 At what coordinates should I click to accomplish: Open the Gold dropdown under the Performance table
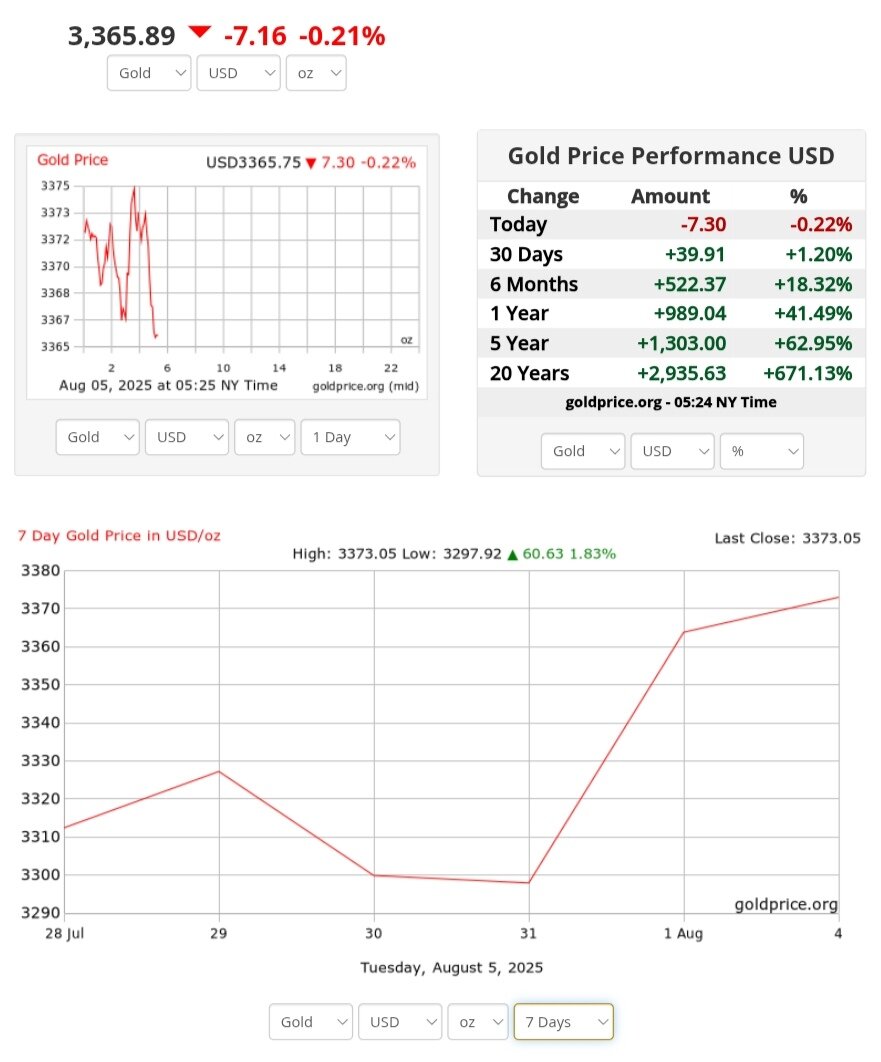tap(583, 451)
